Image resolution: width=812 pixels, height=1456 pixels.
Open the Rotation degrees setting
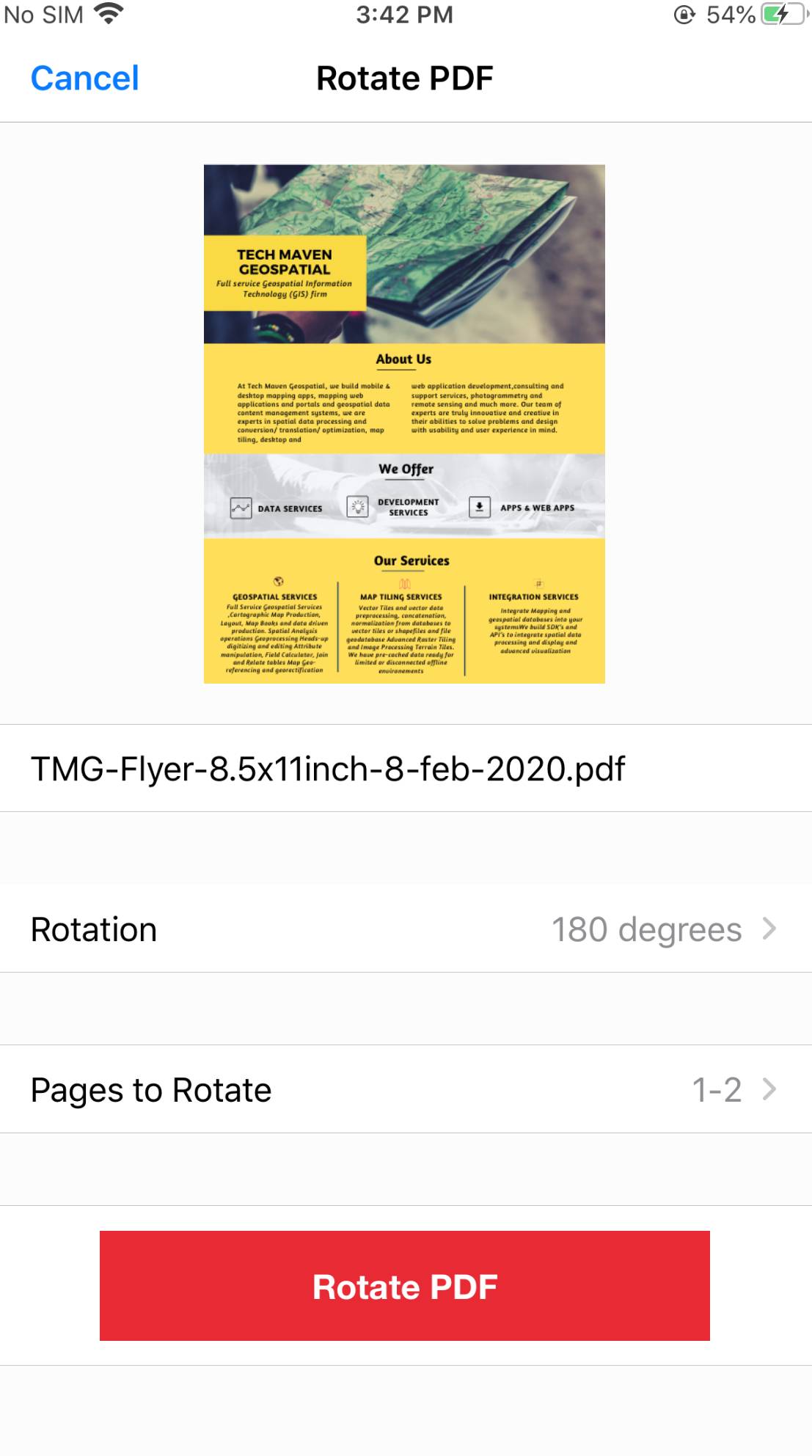[406, 929]
